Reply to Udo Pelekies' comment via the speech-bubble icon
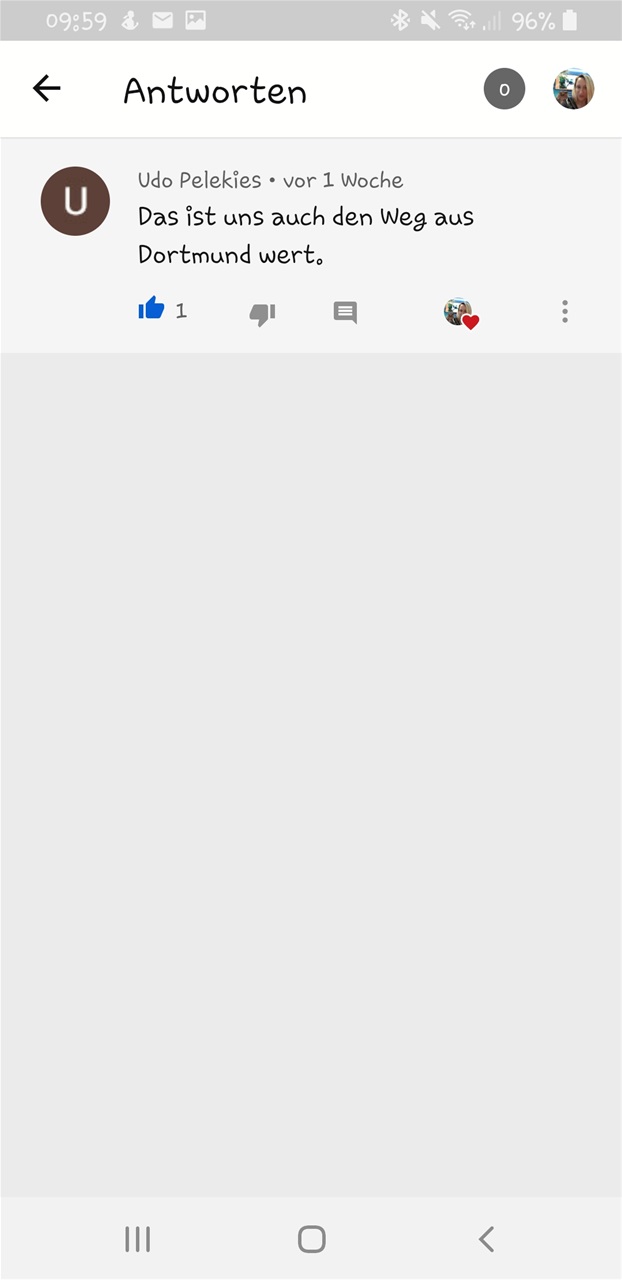Viewport: 622px width, 1280px height. tap(345, 312)
